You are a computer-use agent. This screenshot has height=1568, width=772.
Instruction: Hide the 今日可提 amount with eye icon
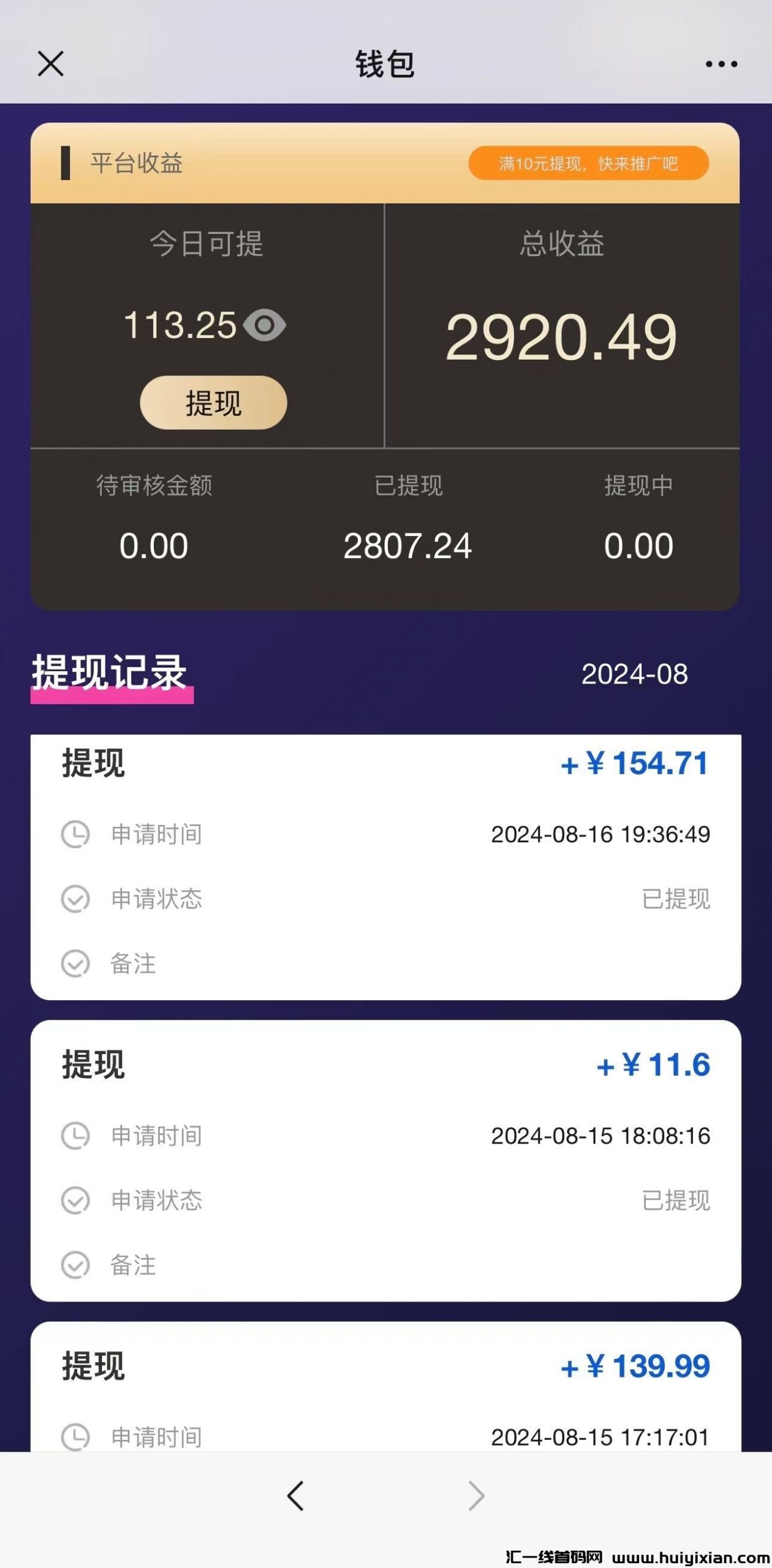pos(265,325)
